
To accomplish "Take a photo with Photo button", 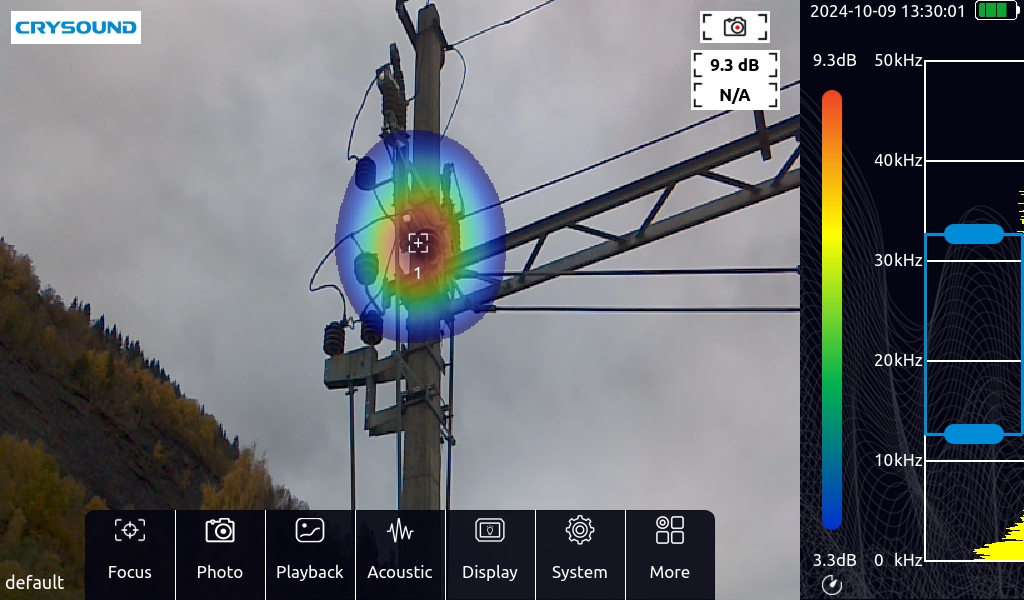I will click(220, 548).
